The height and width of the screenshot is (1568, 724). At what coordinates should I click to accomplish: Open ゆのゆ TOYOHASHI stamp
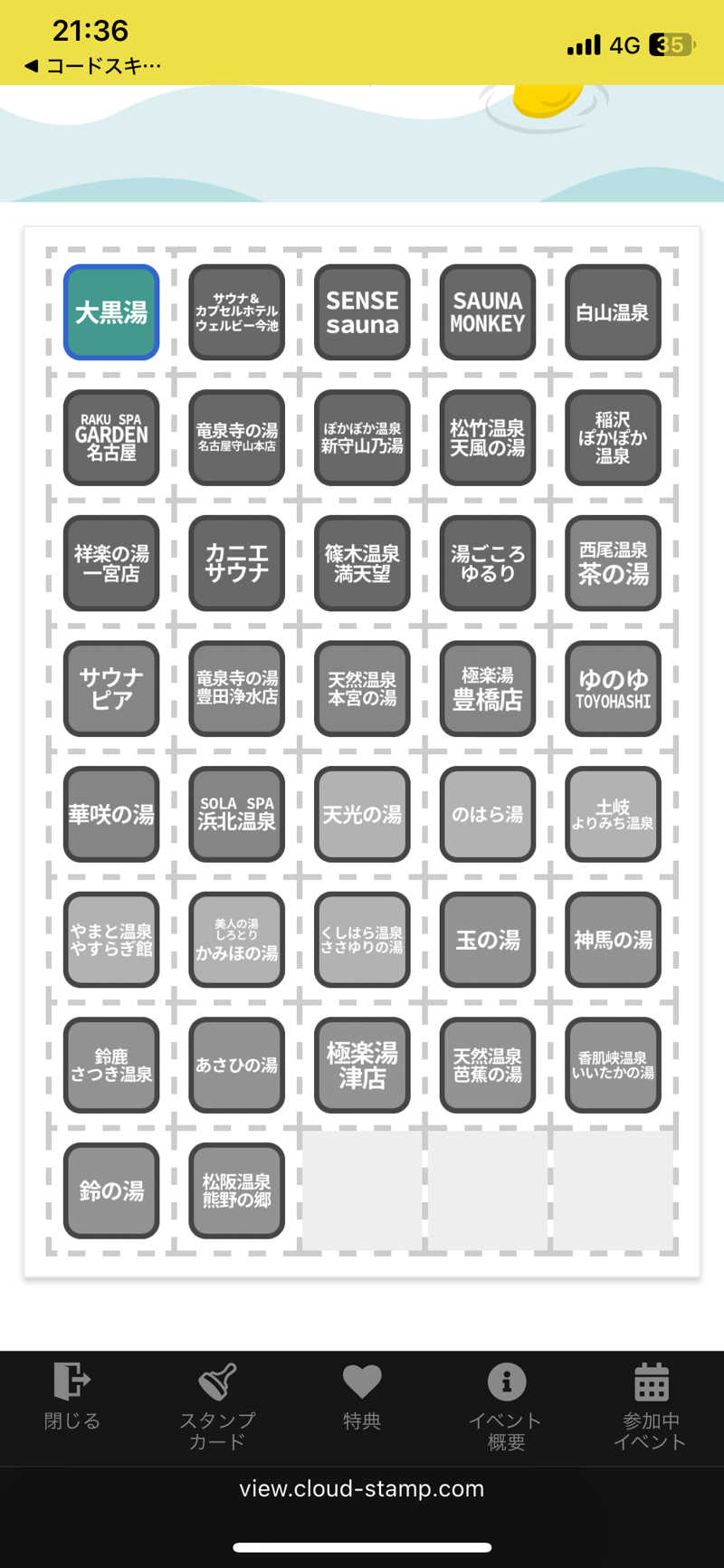(613, 688)
